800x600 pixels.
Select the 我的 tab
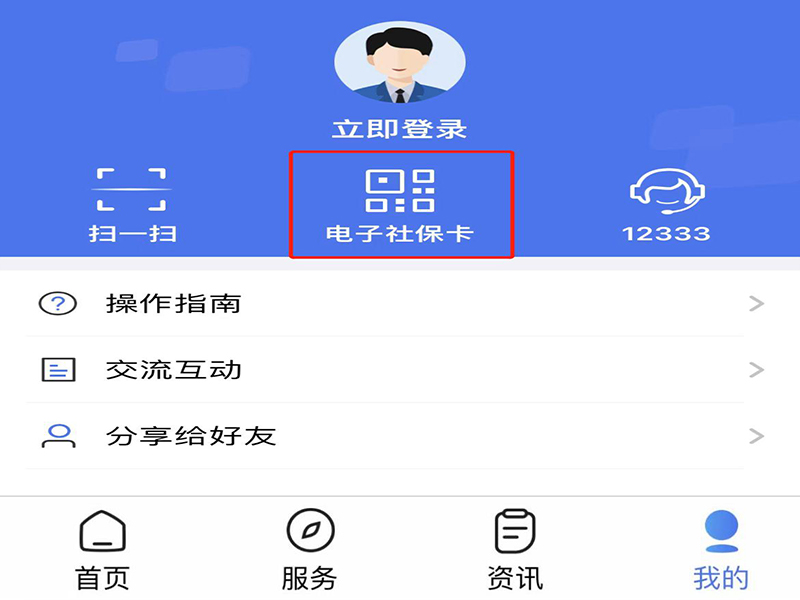point(720,550)
